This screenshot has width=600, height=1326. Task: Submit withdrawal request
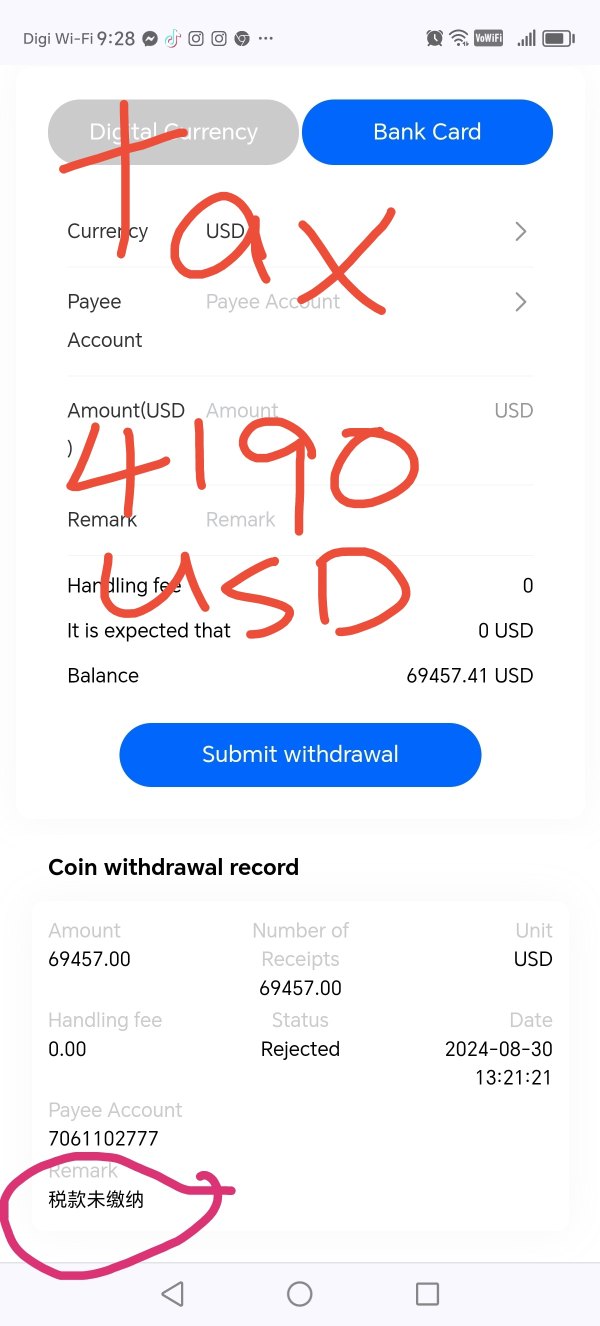click(300, 755)
